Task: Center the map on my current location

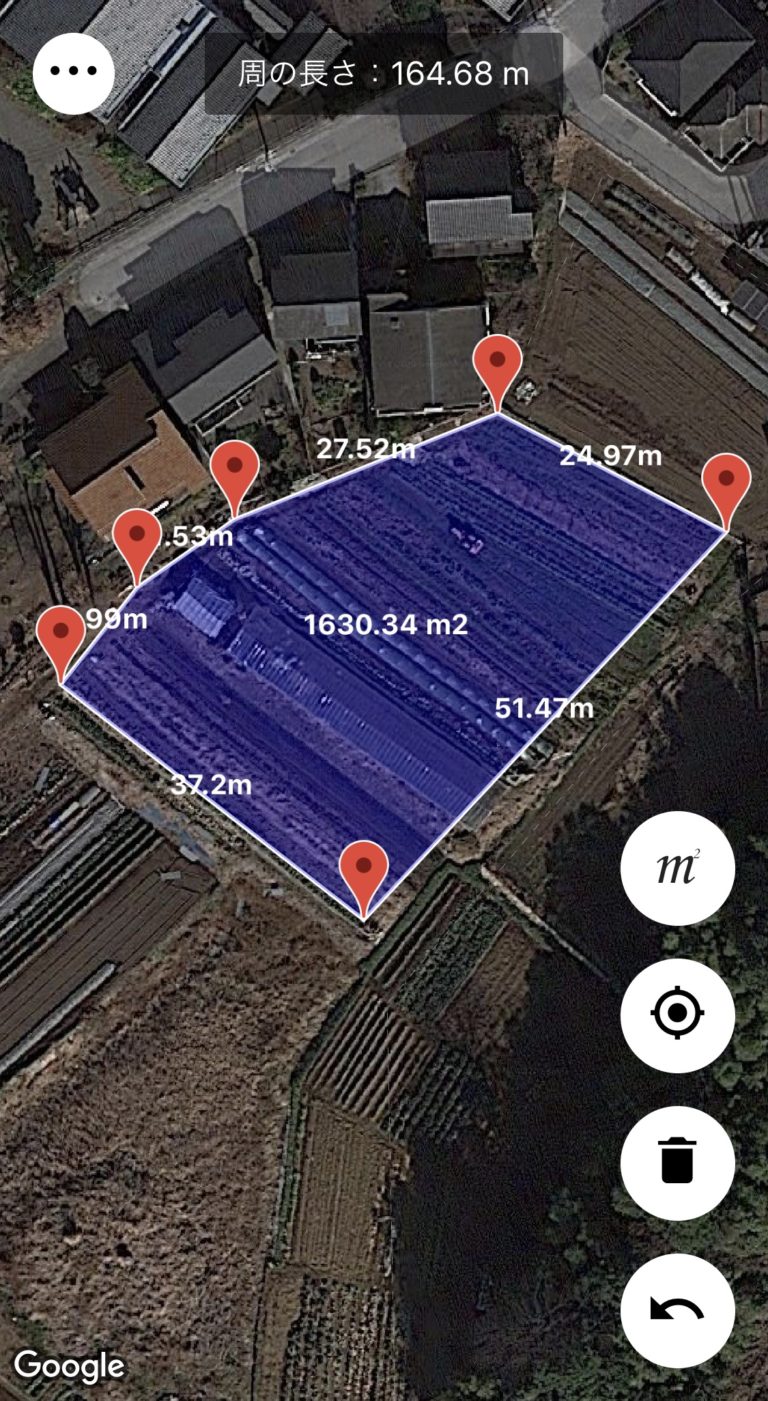Action: coord(677,1016)
